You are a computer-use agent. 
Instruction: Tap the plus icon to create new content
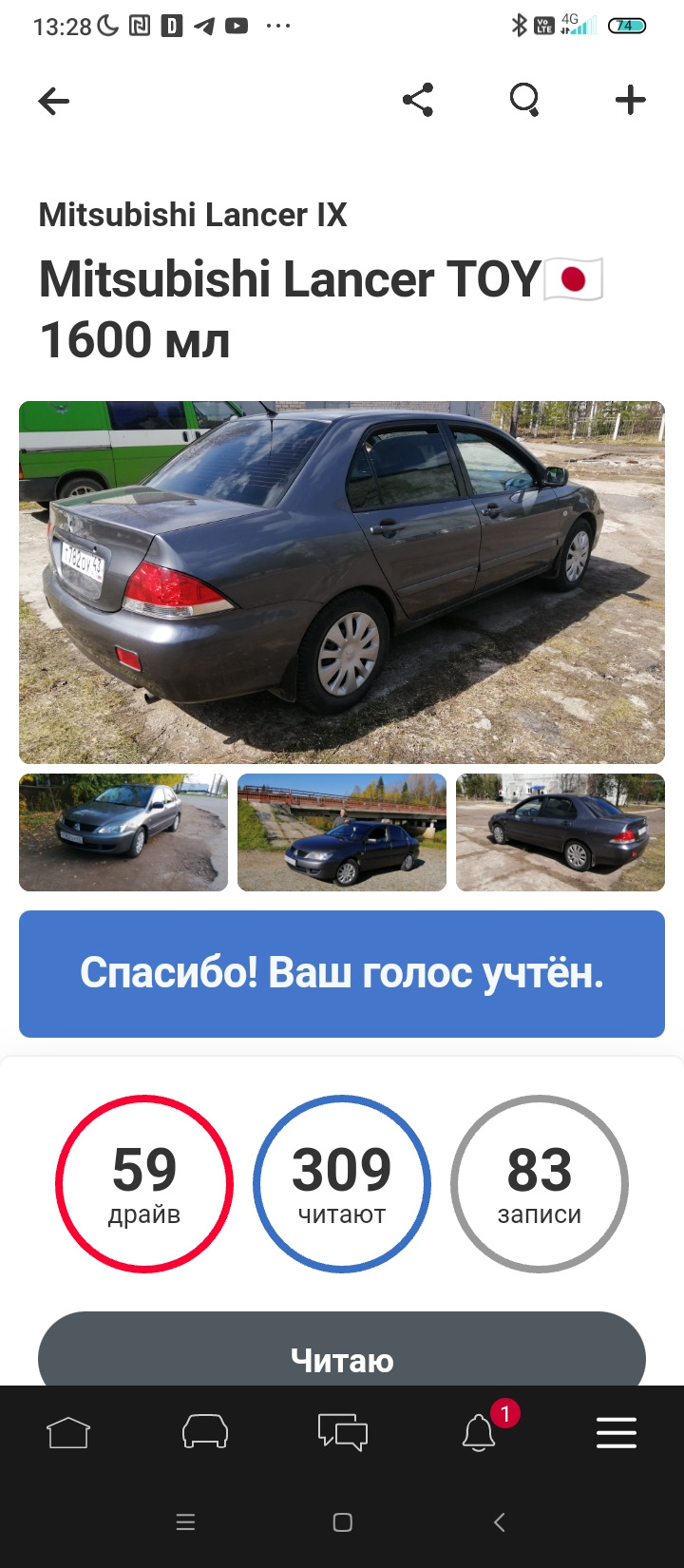tap(630, 99)
